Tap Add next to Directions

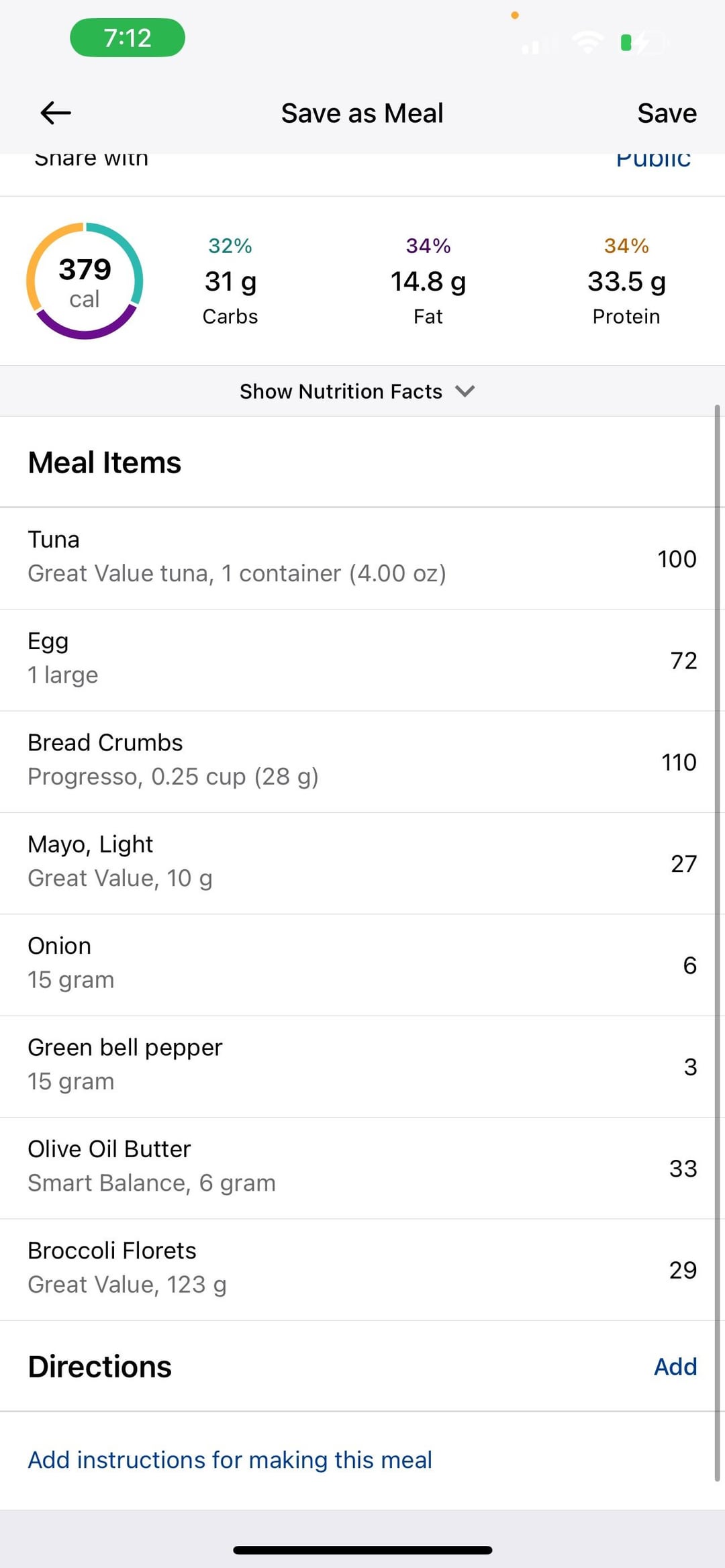675,1367
